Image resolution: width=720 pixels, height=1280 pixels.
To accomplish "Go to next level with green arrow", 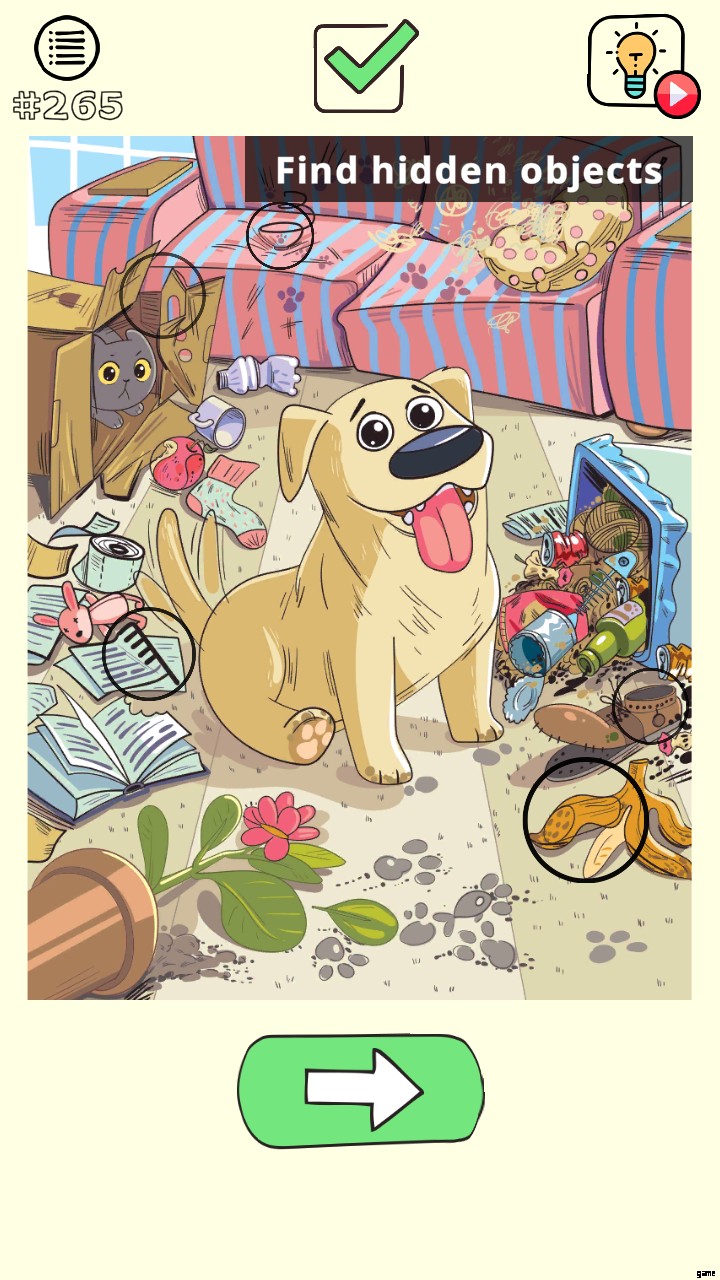I will (x=360, y=1091).
